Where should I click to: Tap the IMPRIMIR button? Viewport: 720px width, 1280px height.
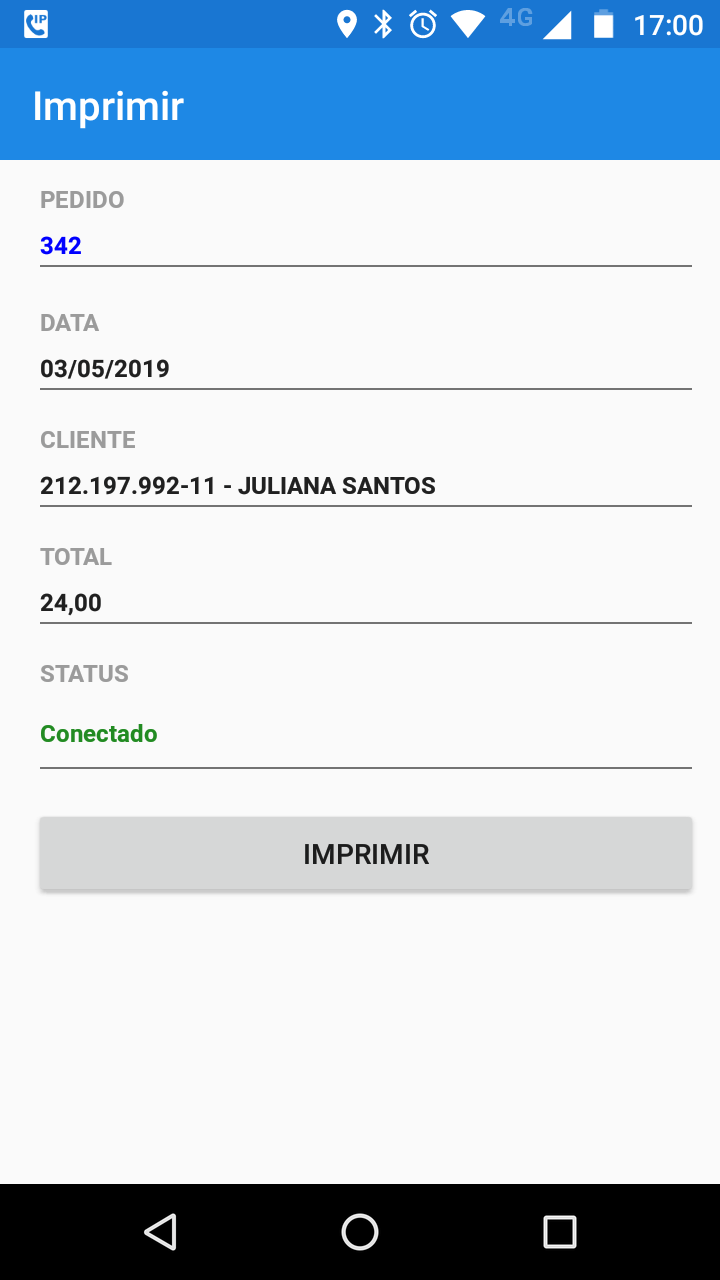[366, 854]
